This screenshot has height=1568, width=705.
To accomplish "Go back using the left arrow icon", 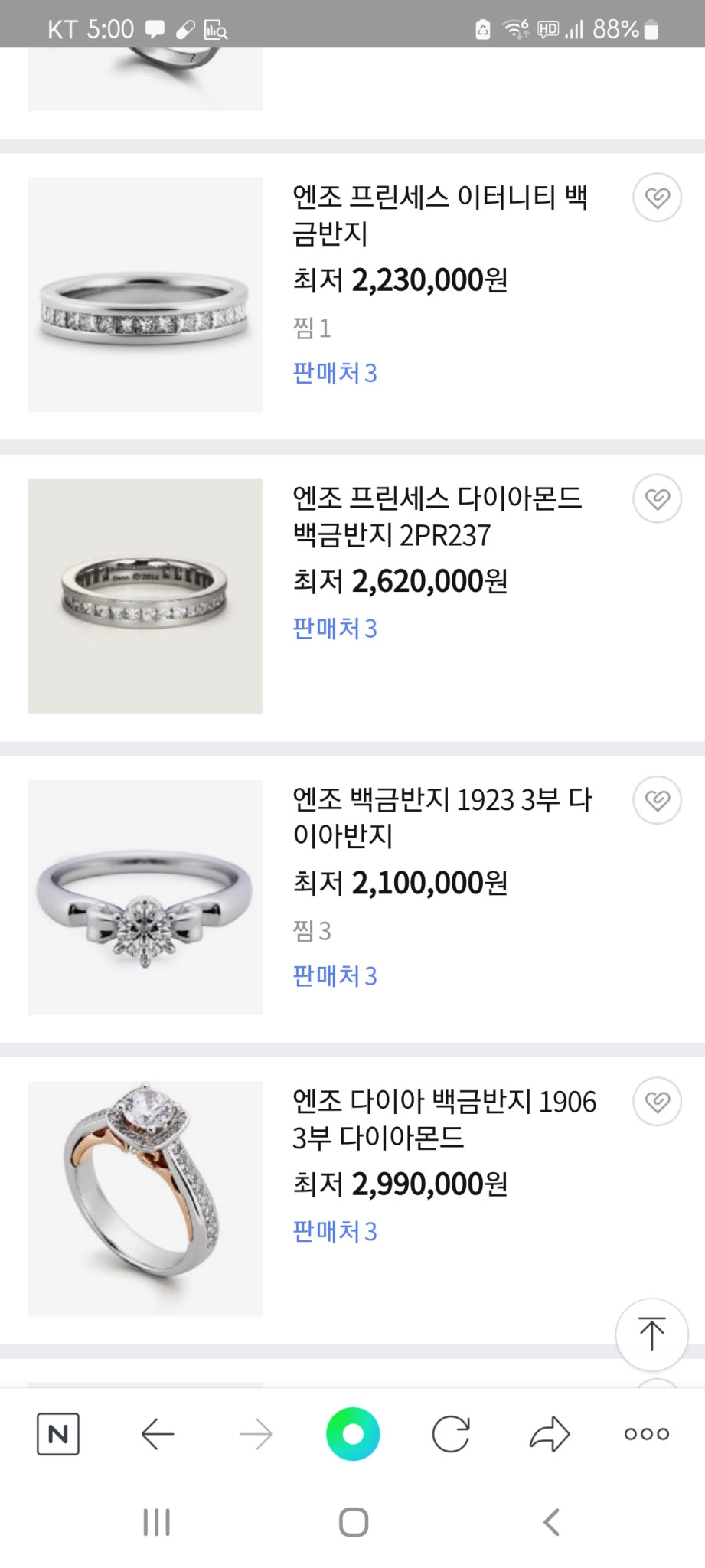I will [x=156, y=1435].
